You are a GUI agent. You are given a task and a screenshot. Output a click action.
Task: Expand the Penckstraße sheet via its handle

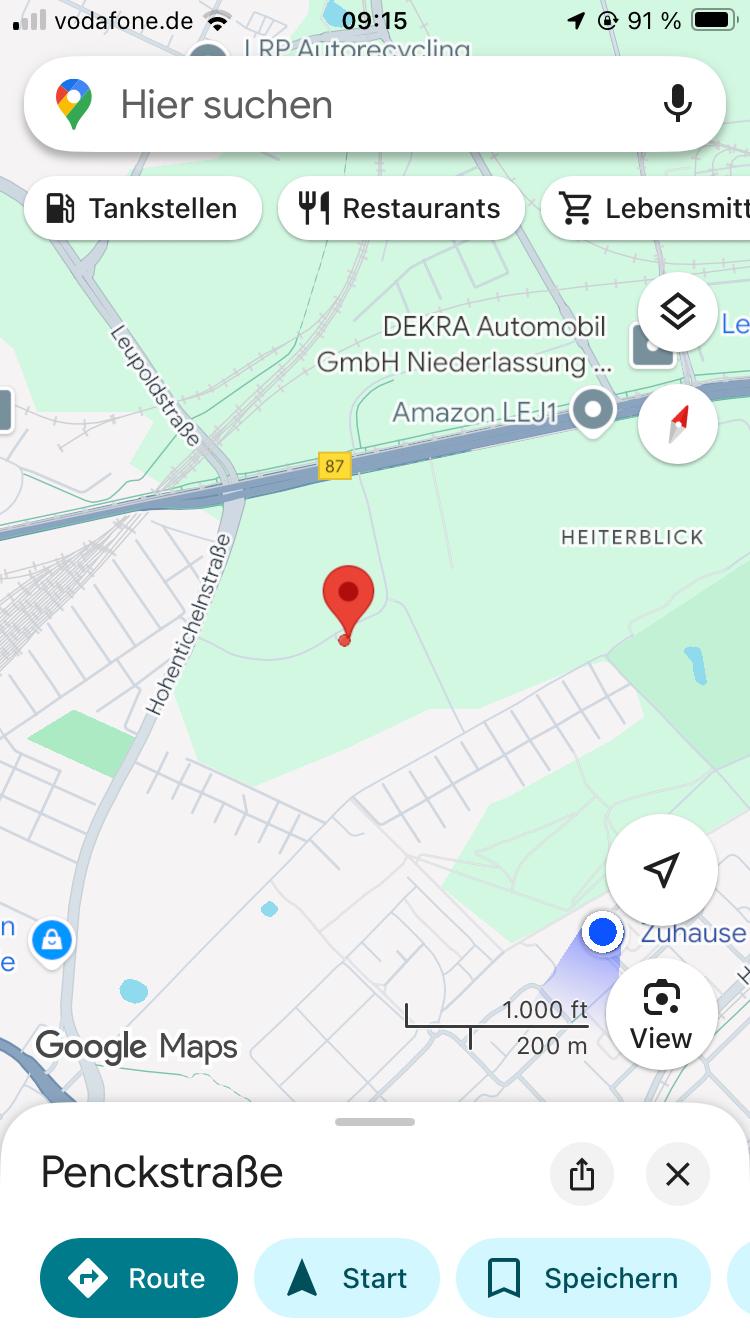[x=375, y=1122]
